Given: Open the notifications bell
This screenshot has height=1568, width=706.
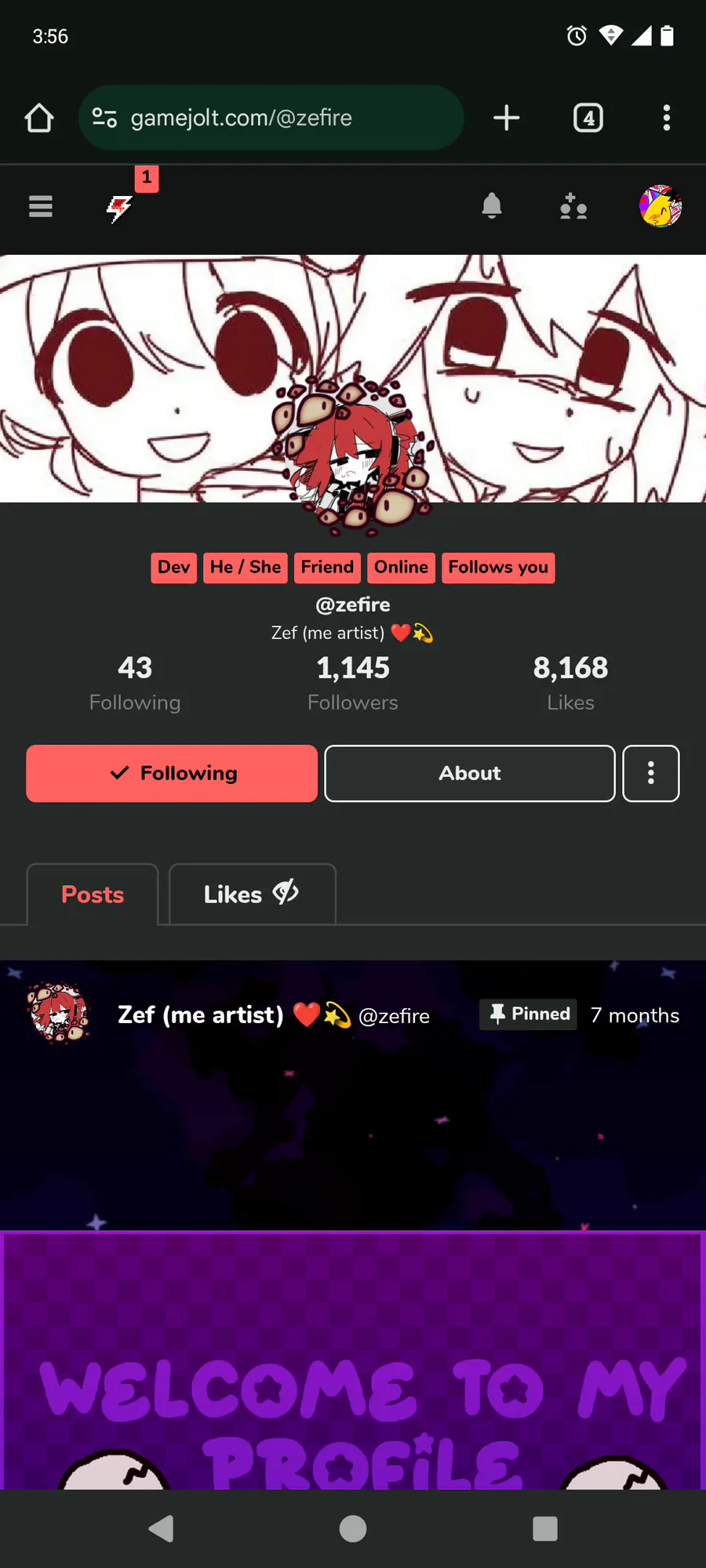Looking at the screenshot, I should pos(492,205).
